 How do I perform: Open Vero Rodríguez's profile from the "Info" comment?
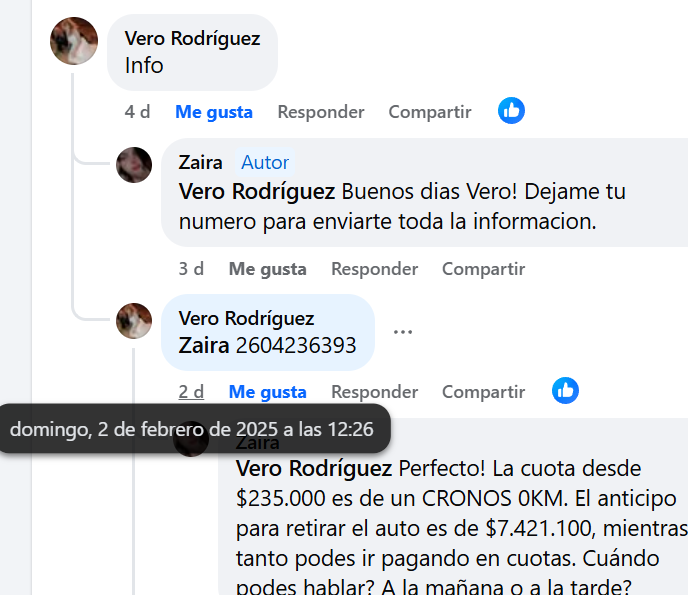click(x=192, y=38)
